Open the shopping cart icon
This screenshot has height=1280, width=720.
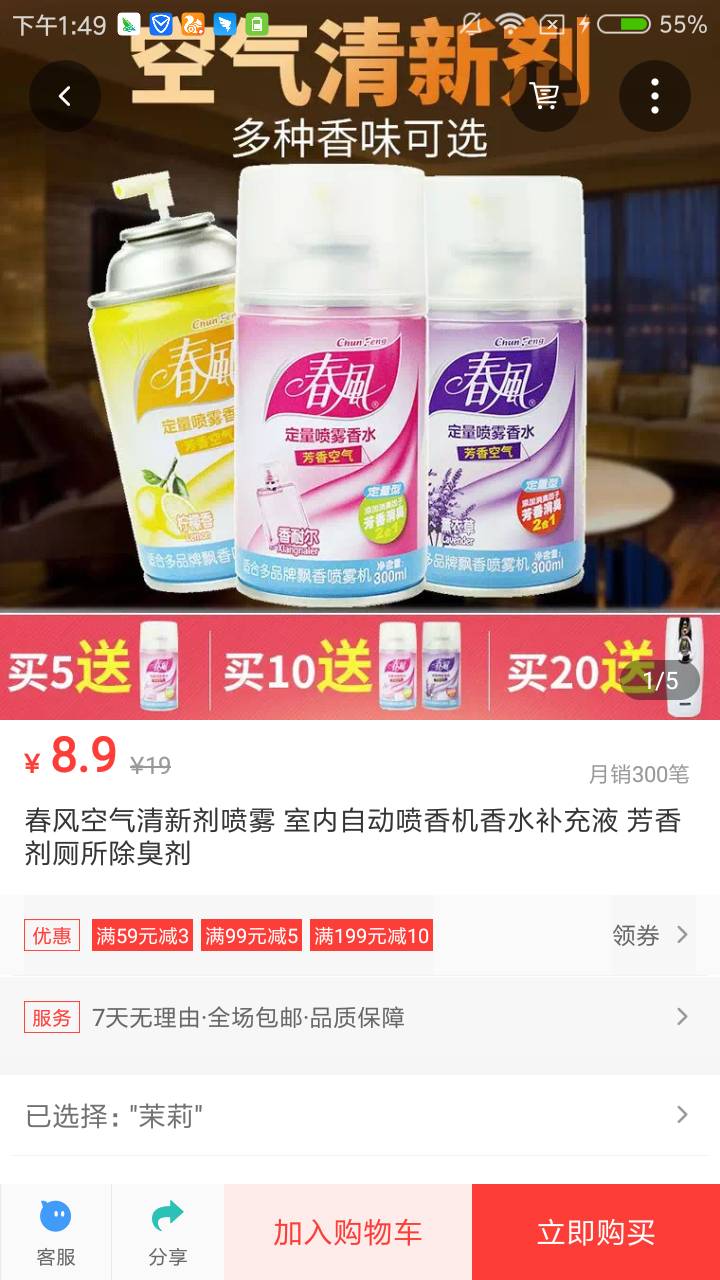click(545, 96)
